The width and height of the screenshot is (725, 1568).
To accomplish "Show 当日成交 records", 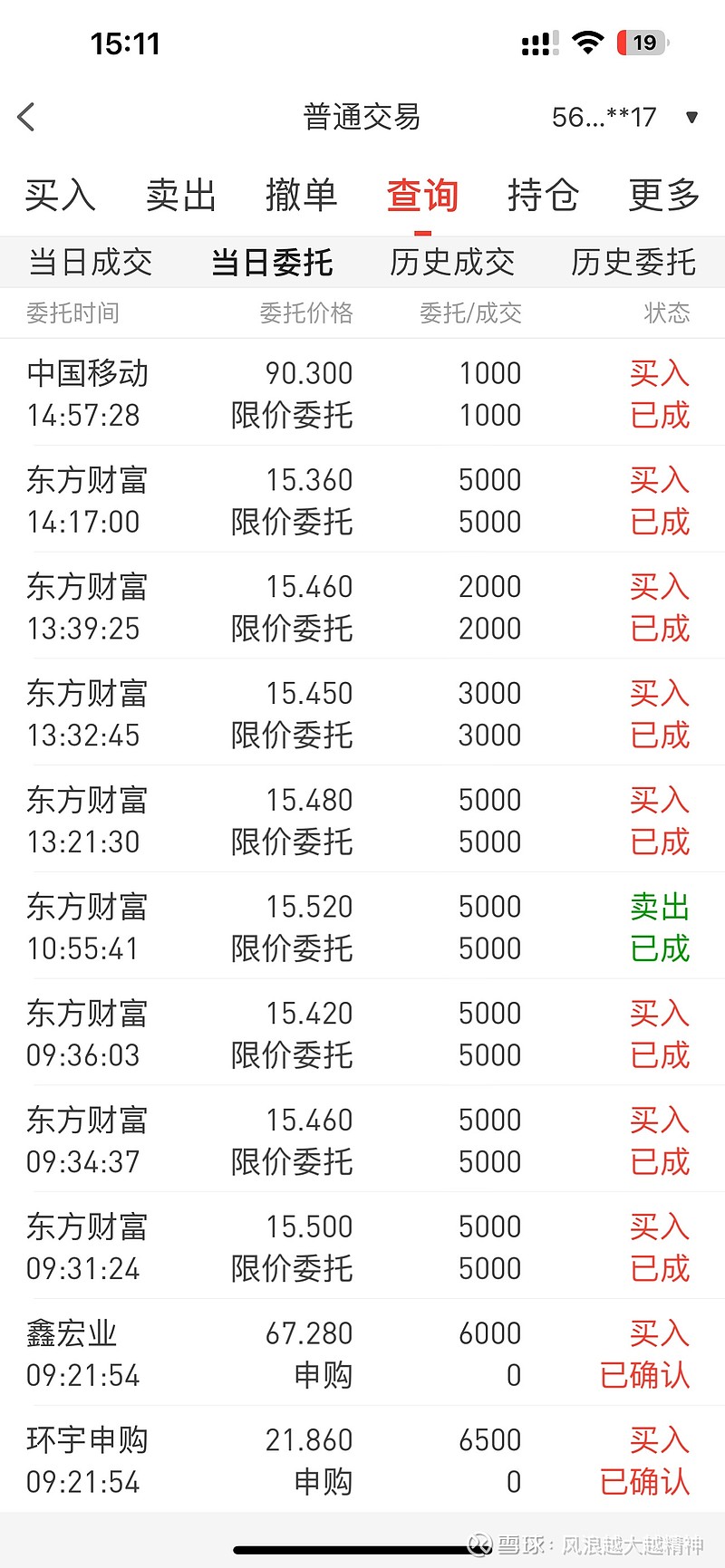I will tap(91, 263).
